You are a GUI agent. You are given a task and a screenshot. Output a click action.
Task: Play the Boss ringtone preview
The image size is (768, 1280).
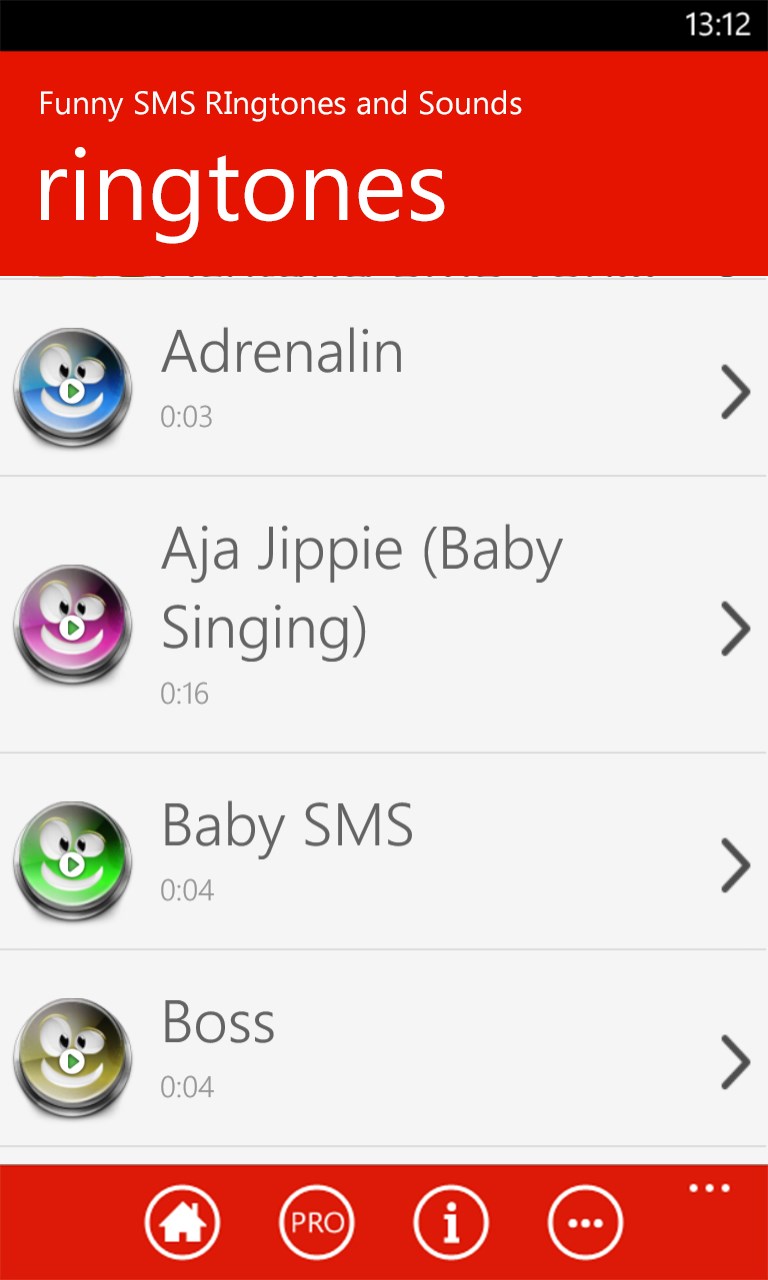[73, 1058]
